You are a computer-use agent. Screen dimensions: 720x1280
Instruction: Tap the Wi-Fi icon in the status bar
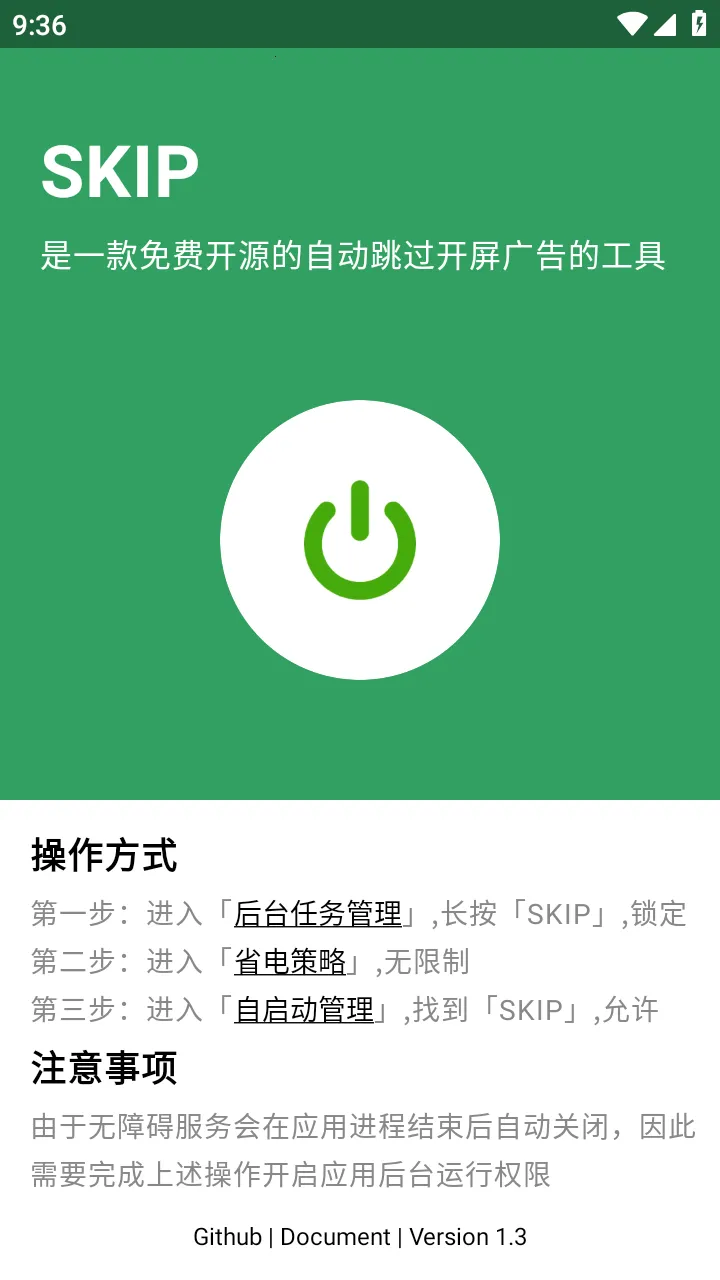tap(631, 25)
